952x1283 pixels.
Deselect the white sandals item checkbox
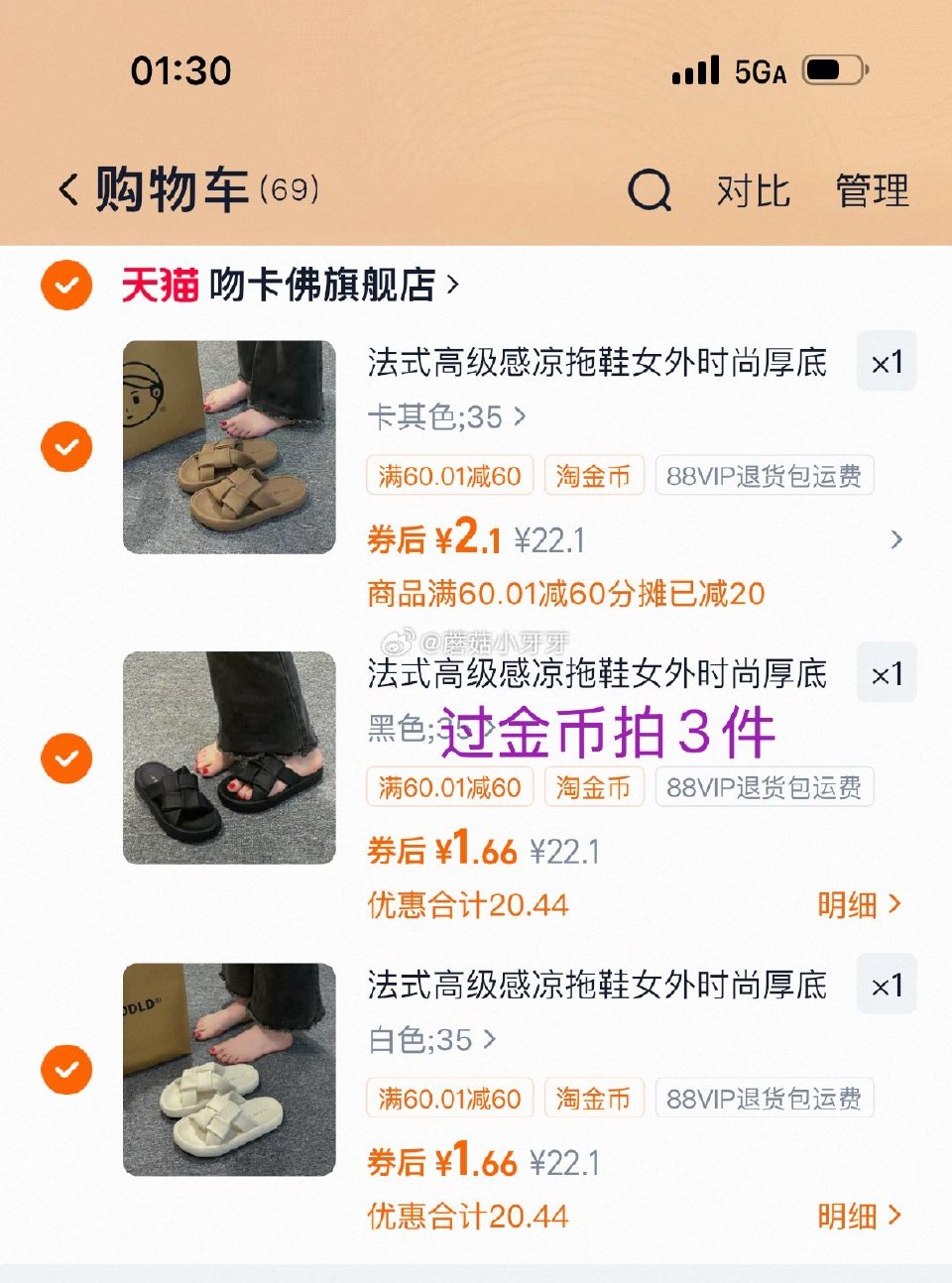[x=65, y=1070]
